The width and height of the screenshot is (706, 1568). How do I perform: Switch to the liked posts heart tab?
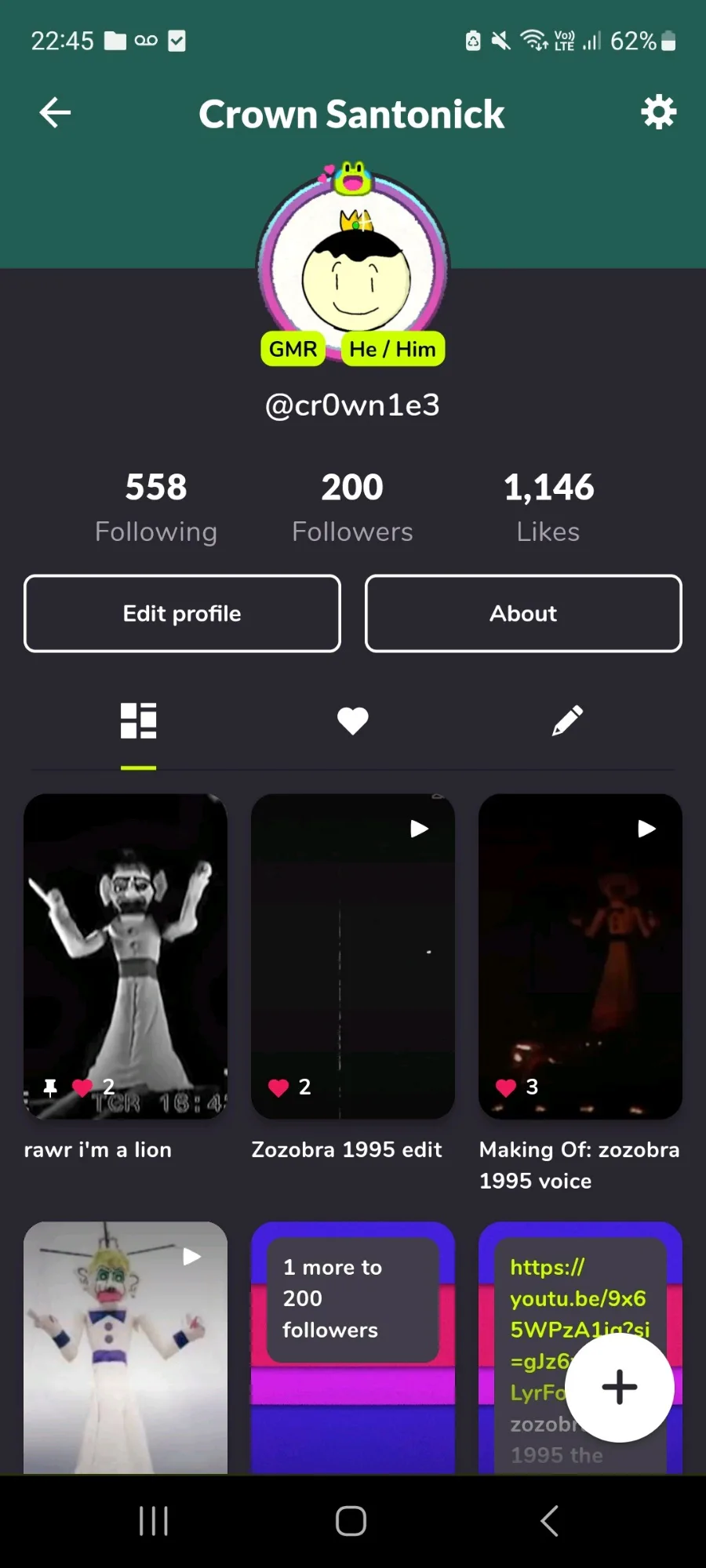click(x=352, y=720)
